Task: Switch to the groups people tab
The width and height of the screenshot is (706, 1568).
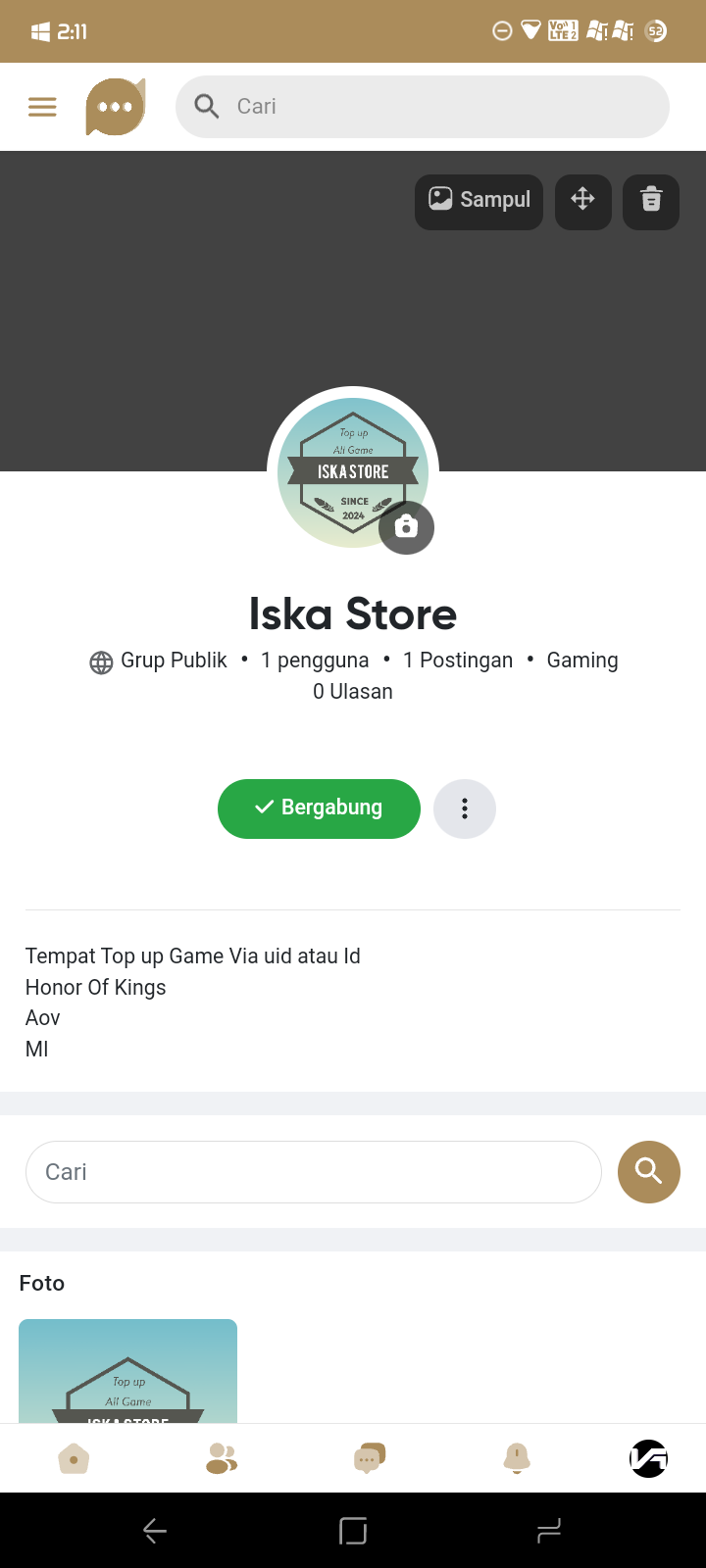Action: click(x=222, y=1459)
